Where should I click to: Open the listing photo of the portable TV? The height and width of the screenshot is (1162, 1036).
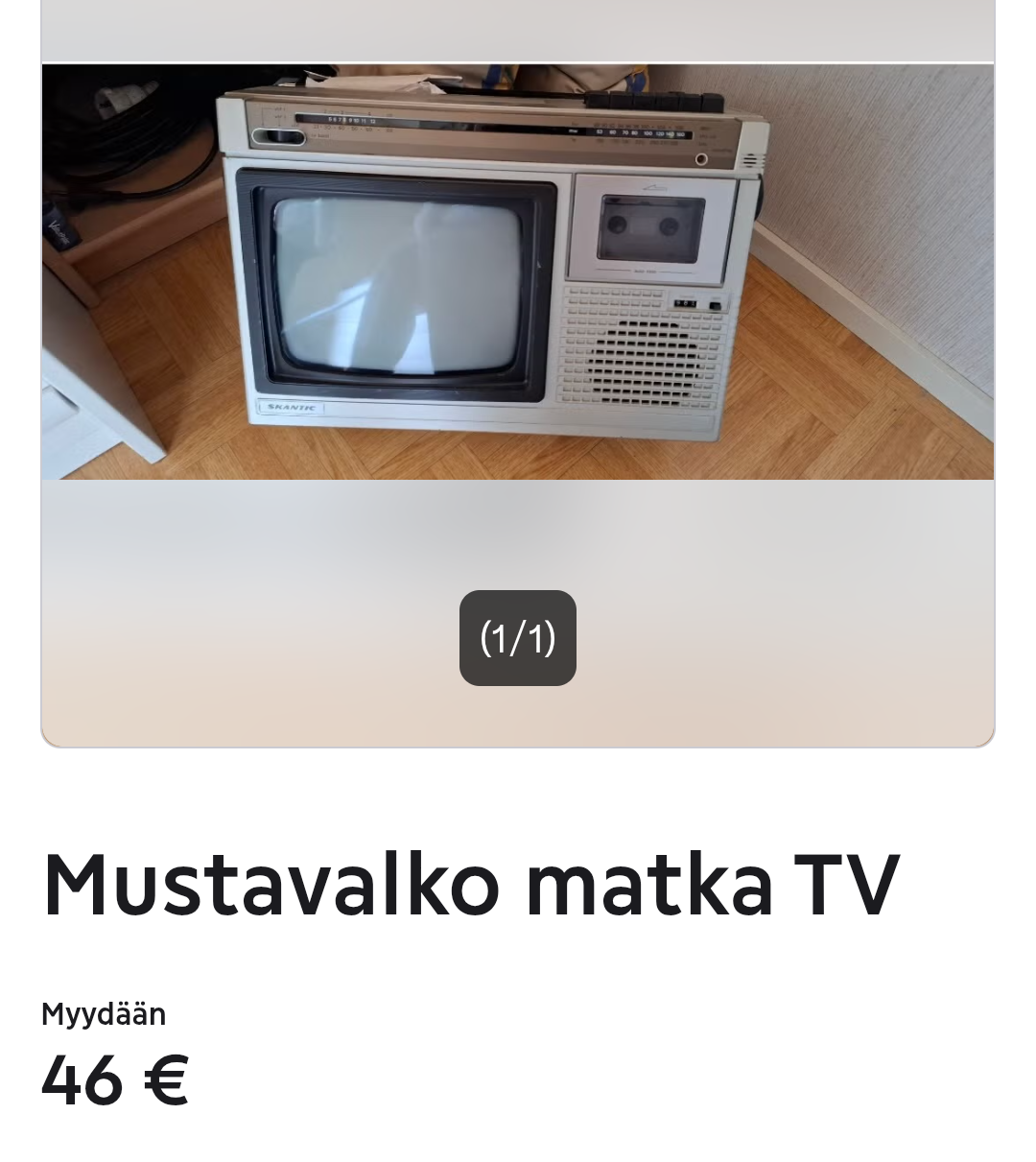tap(517, 272)
